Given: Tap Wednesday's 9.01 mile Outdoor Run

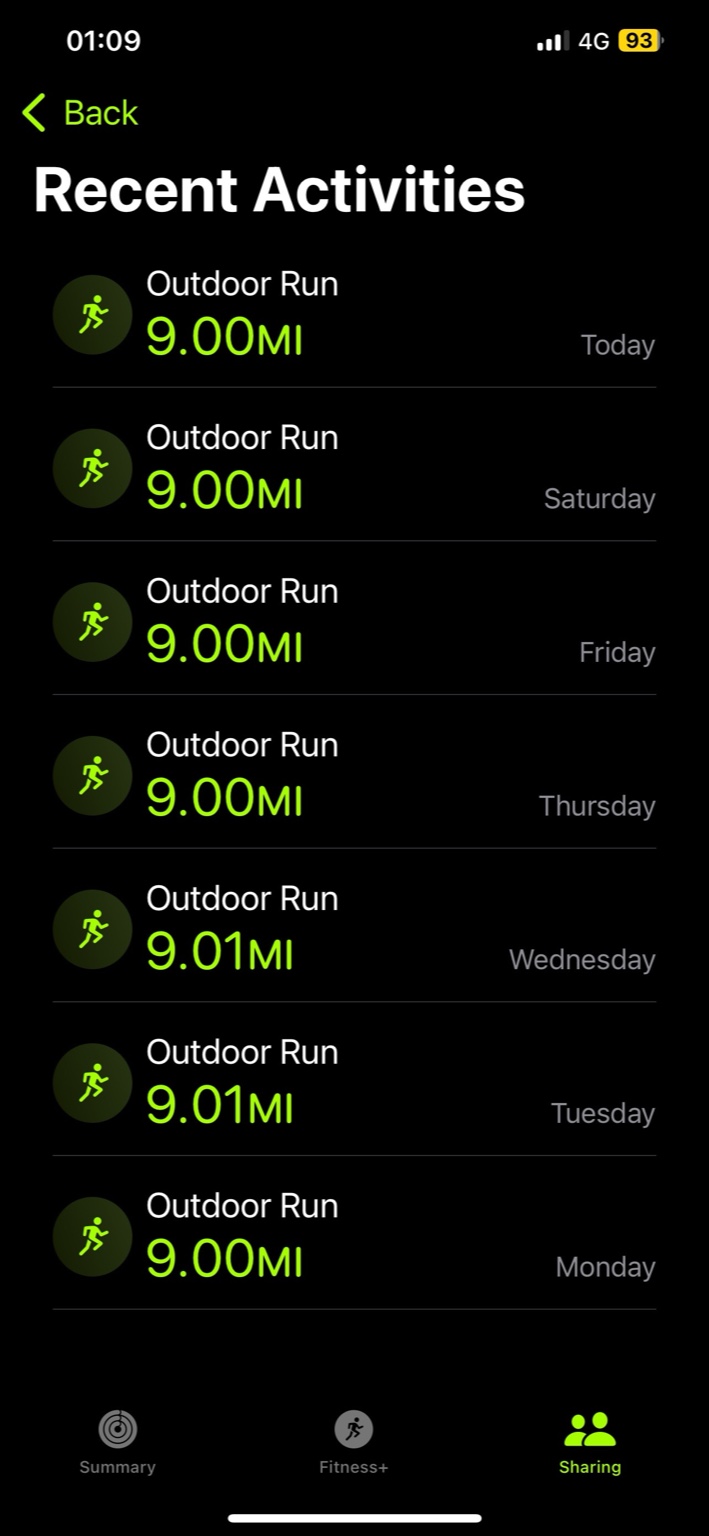Looking at the screenshot, I should coord(354,928).
